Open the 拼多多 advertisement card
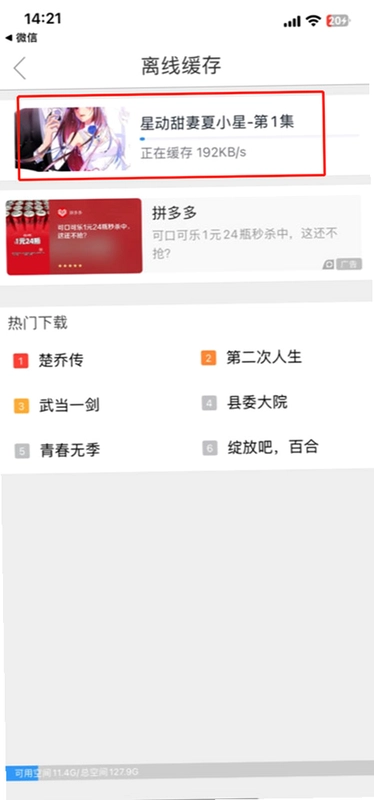 click(x=184, y=237)
